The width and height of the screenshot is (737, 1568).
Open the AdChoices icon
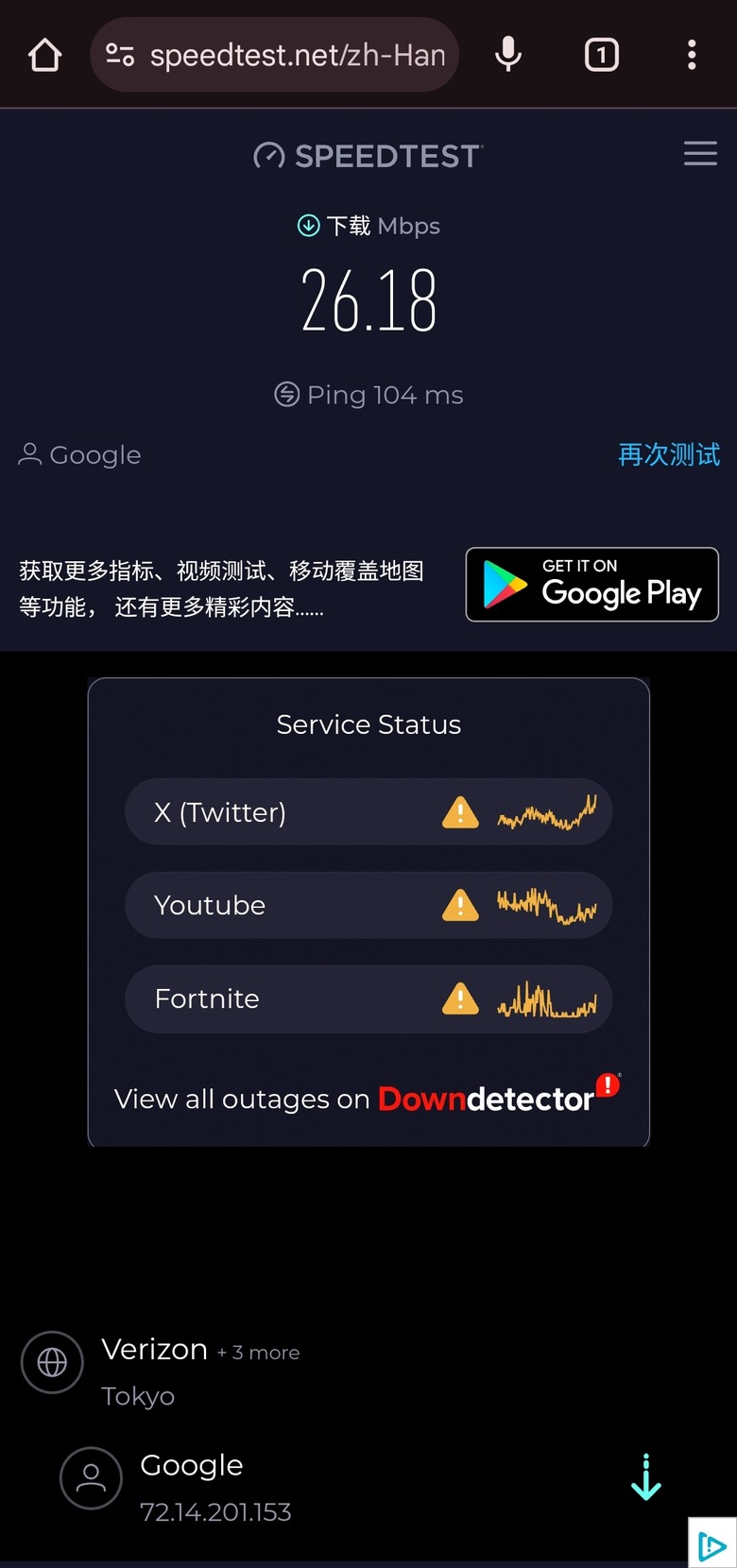[x=711, y=1545]
